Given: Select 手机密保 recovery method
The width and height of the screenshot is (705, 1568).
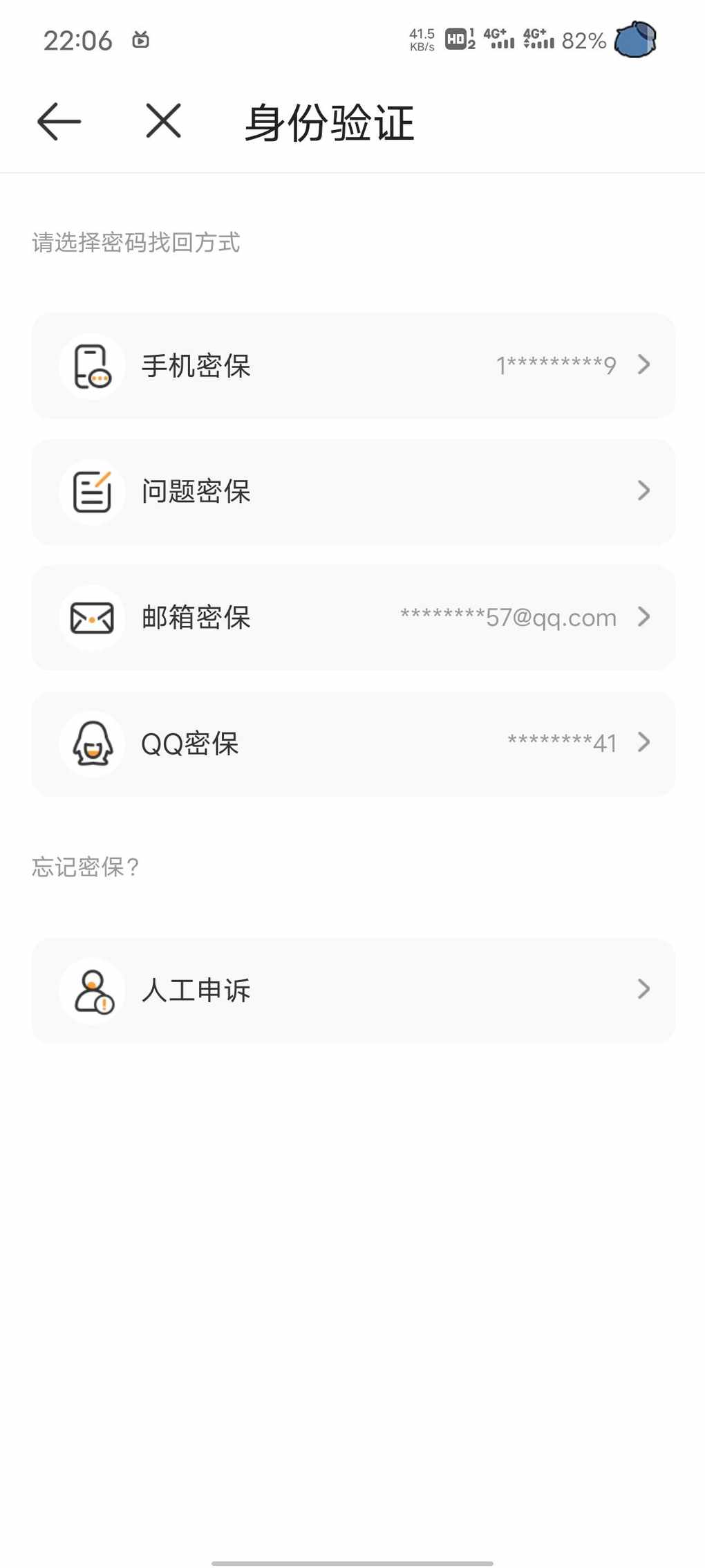Looking at the screenshot, I should coord(353,366).
